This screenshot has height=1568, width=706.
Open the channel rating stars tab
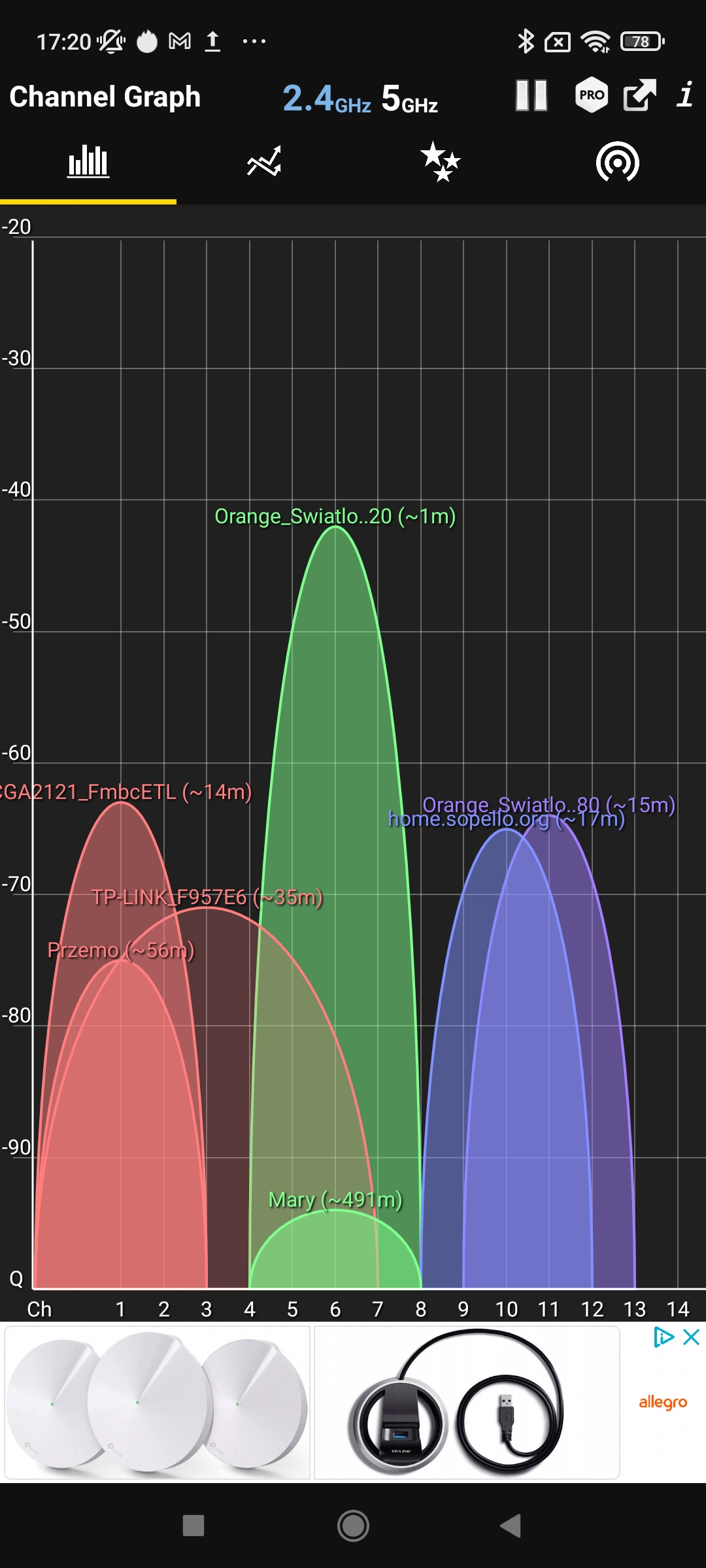point(441,161)
